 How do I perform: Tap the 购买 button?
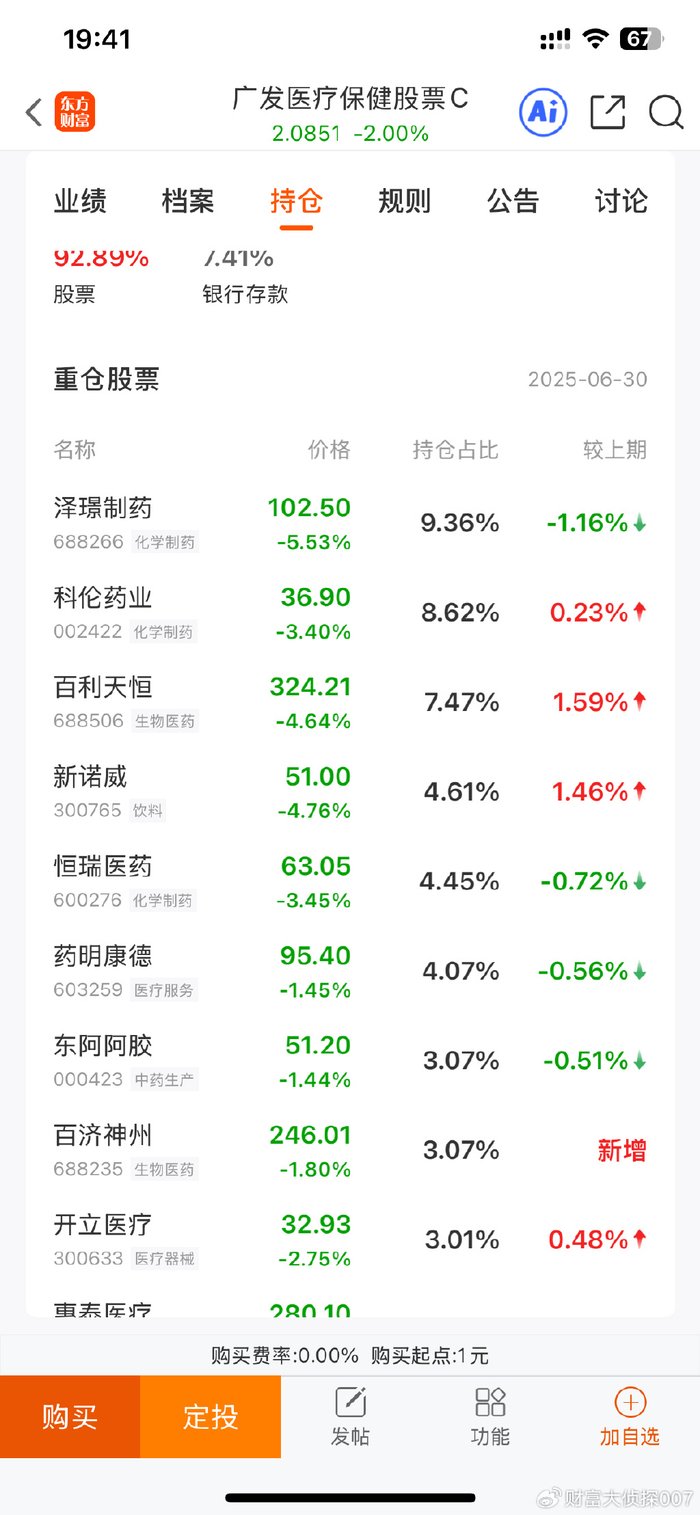pos(70,1417)
